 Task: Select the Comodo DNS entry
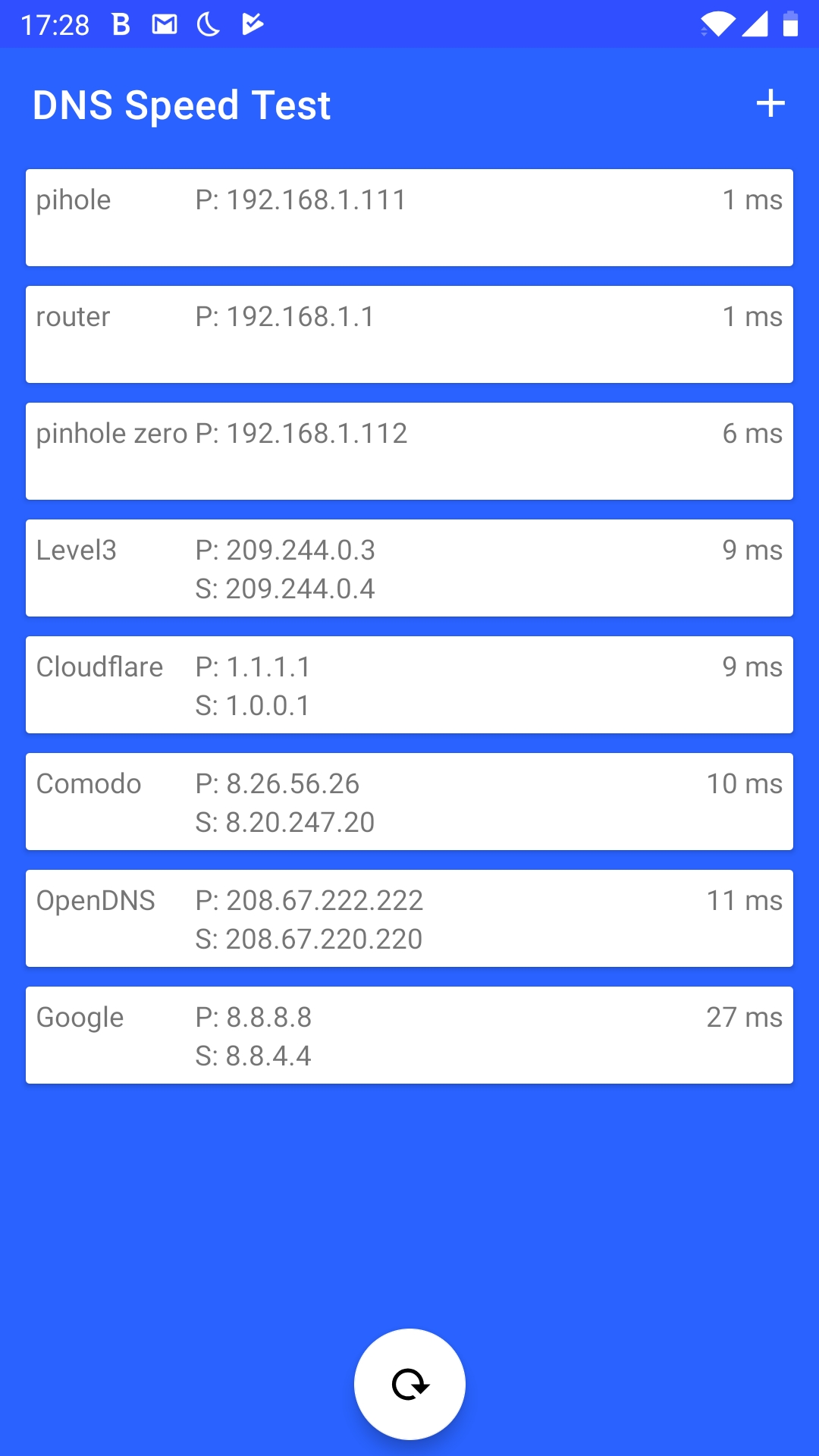tap(409, 802)
